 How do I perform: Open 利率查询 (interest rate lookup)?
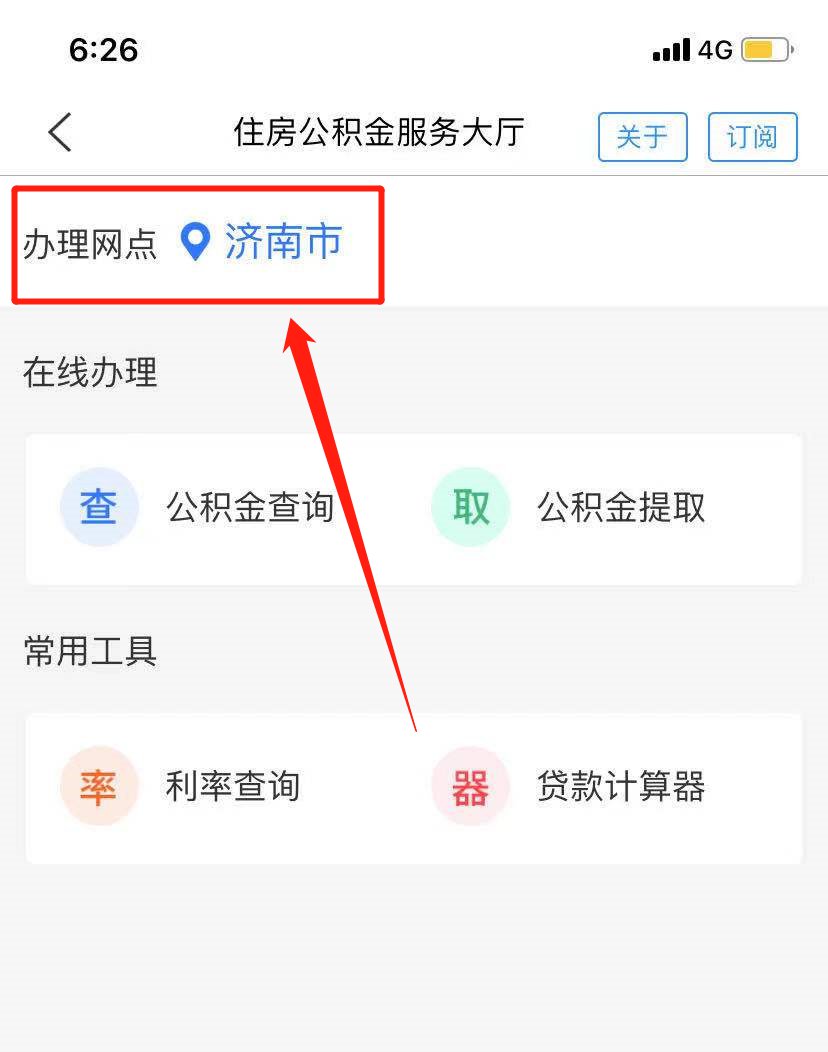click(182, 787)
